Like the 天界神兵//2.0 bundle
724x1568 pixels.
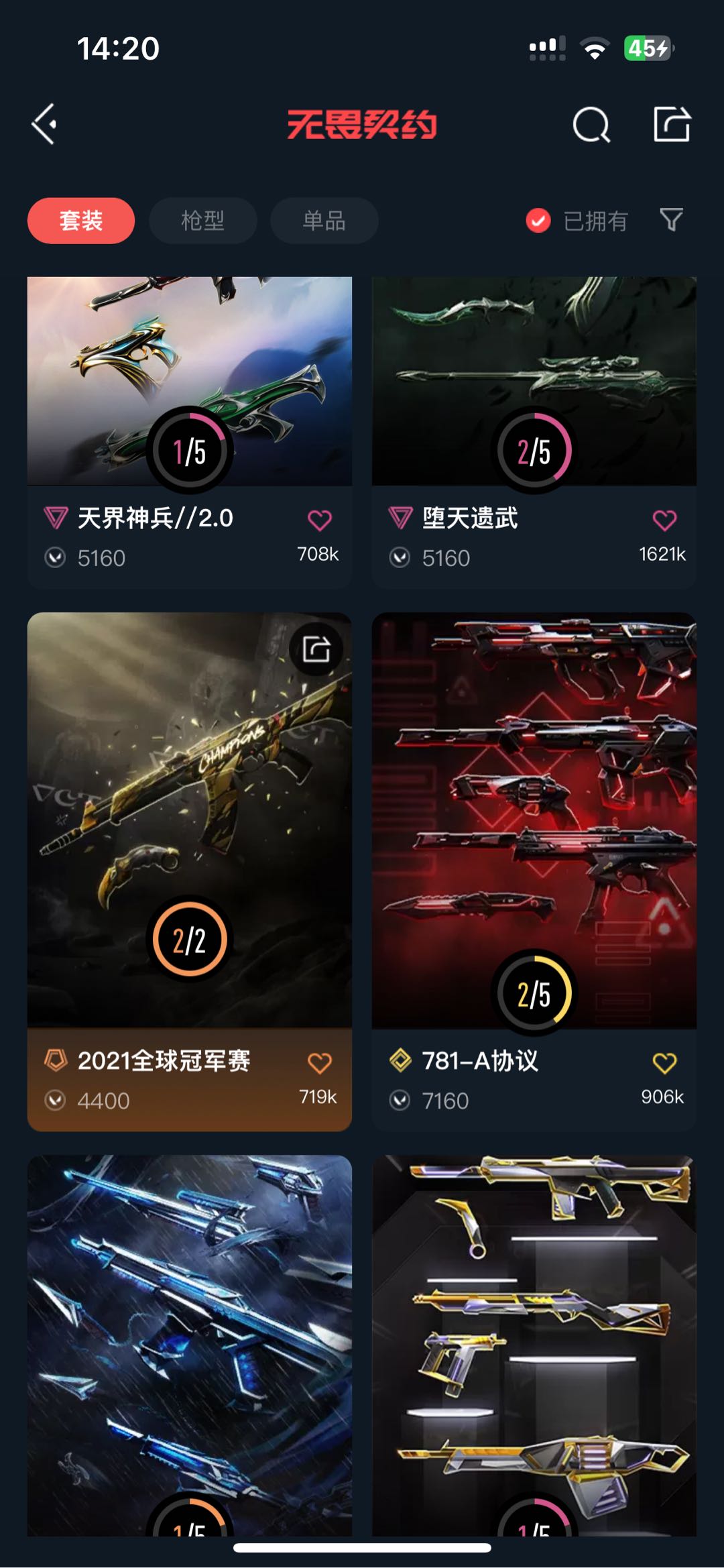click(x=319, y=520)
